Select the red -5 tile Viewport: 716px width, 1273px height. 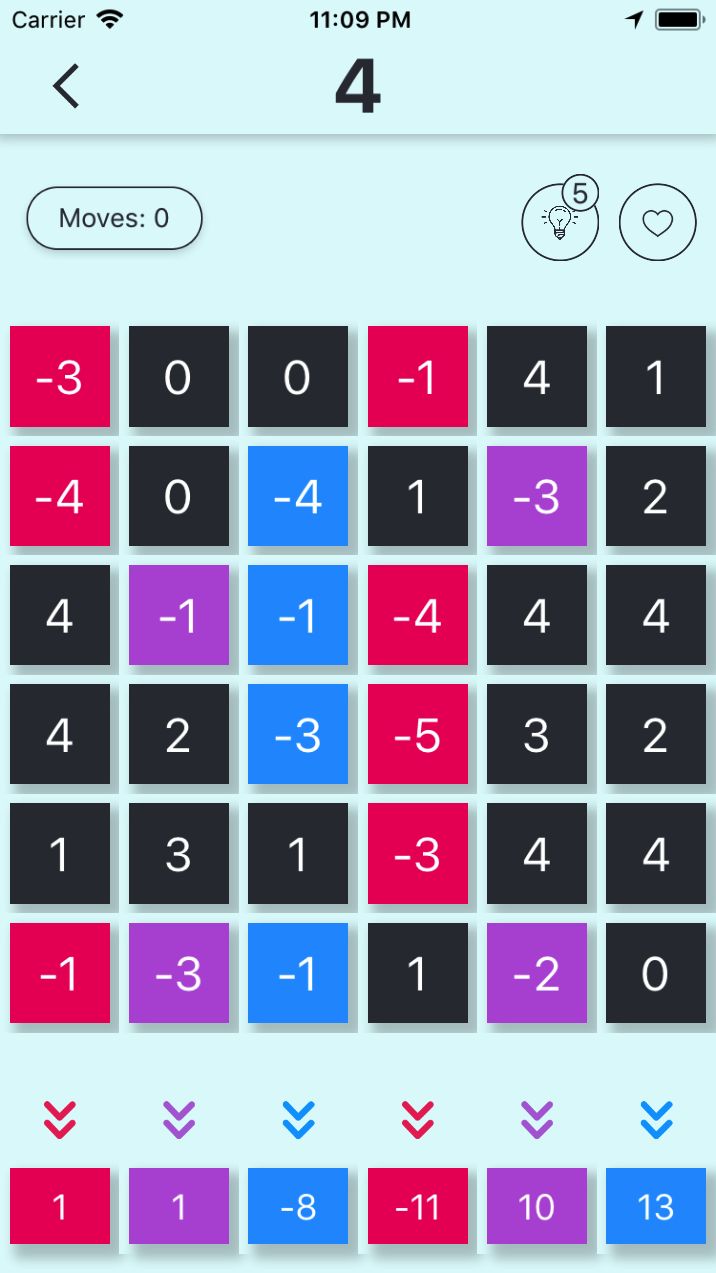point(417,735)
